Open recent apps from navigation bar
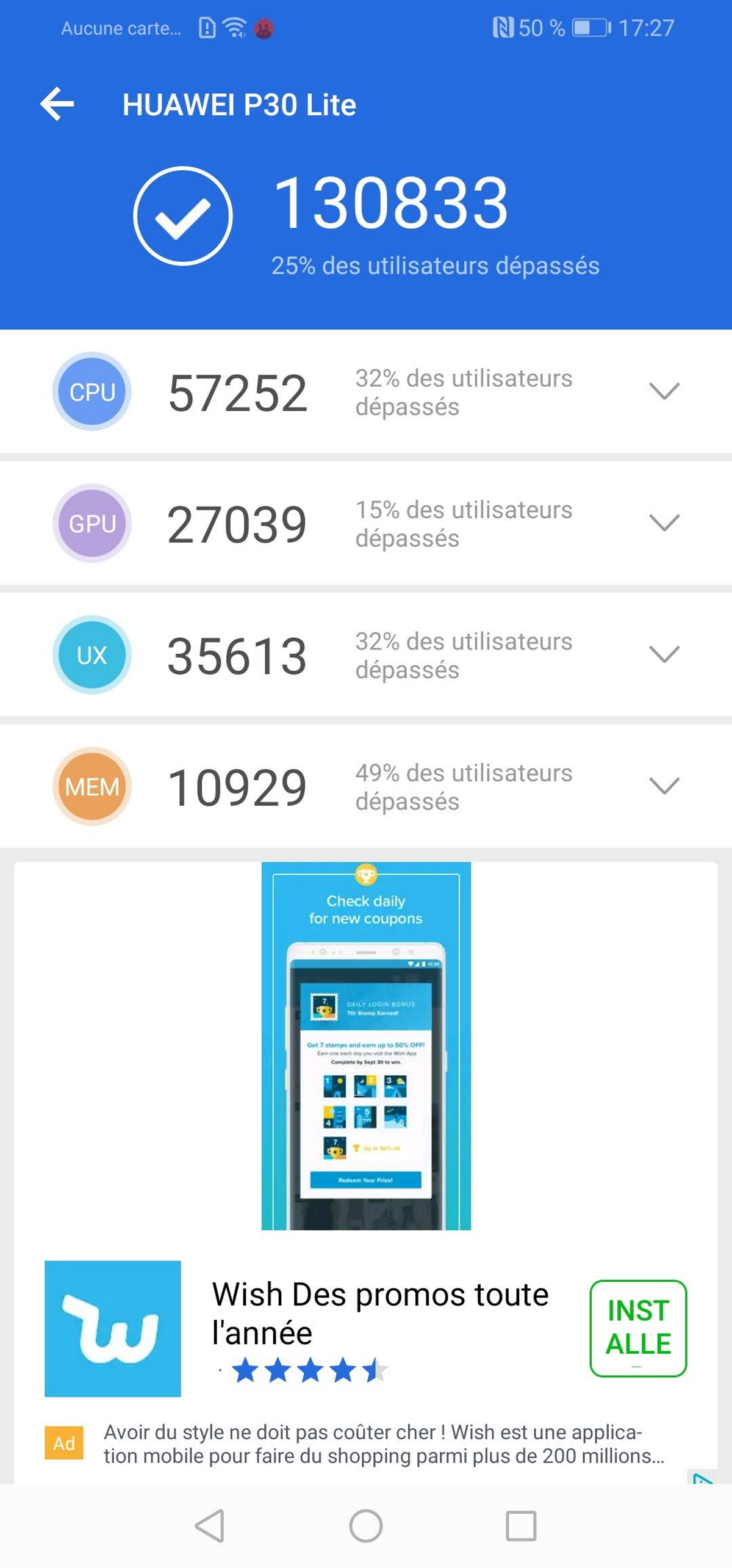This screenshot has height=1568, width=732. pos(521,1526)
